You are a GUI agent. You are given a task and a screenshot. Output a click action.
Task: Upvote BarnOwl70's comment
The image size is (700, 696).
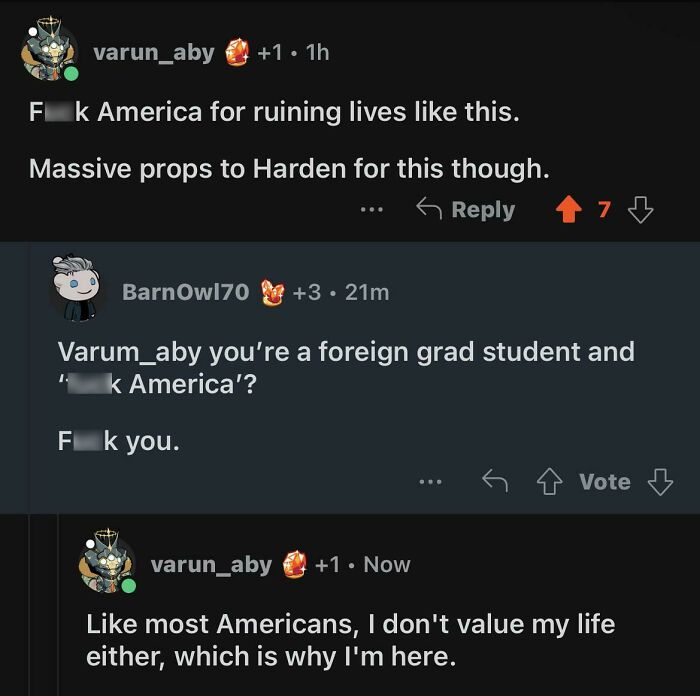tap(548, 482)
